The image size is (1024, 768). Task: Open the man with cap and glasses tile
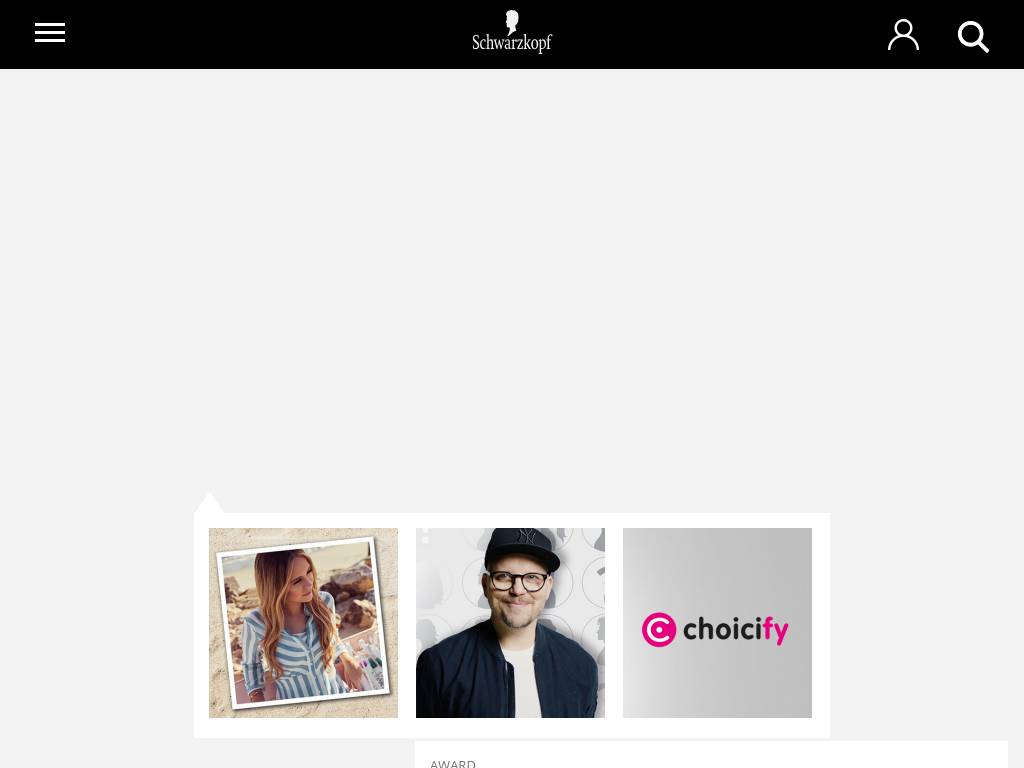point(510,622)
